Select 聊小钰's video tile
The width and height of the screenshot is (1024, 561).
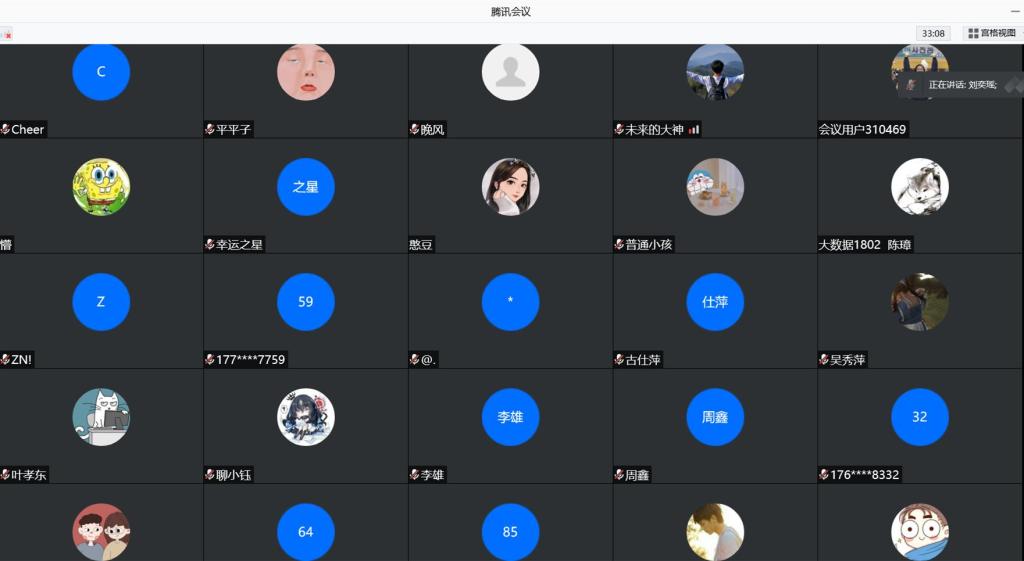tap(305, 425)
